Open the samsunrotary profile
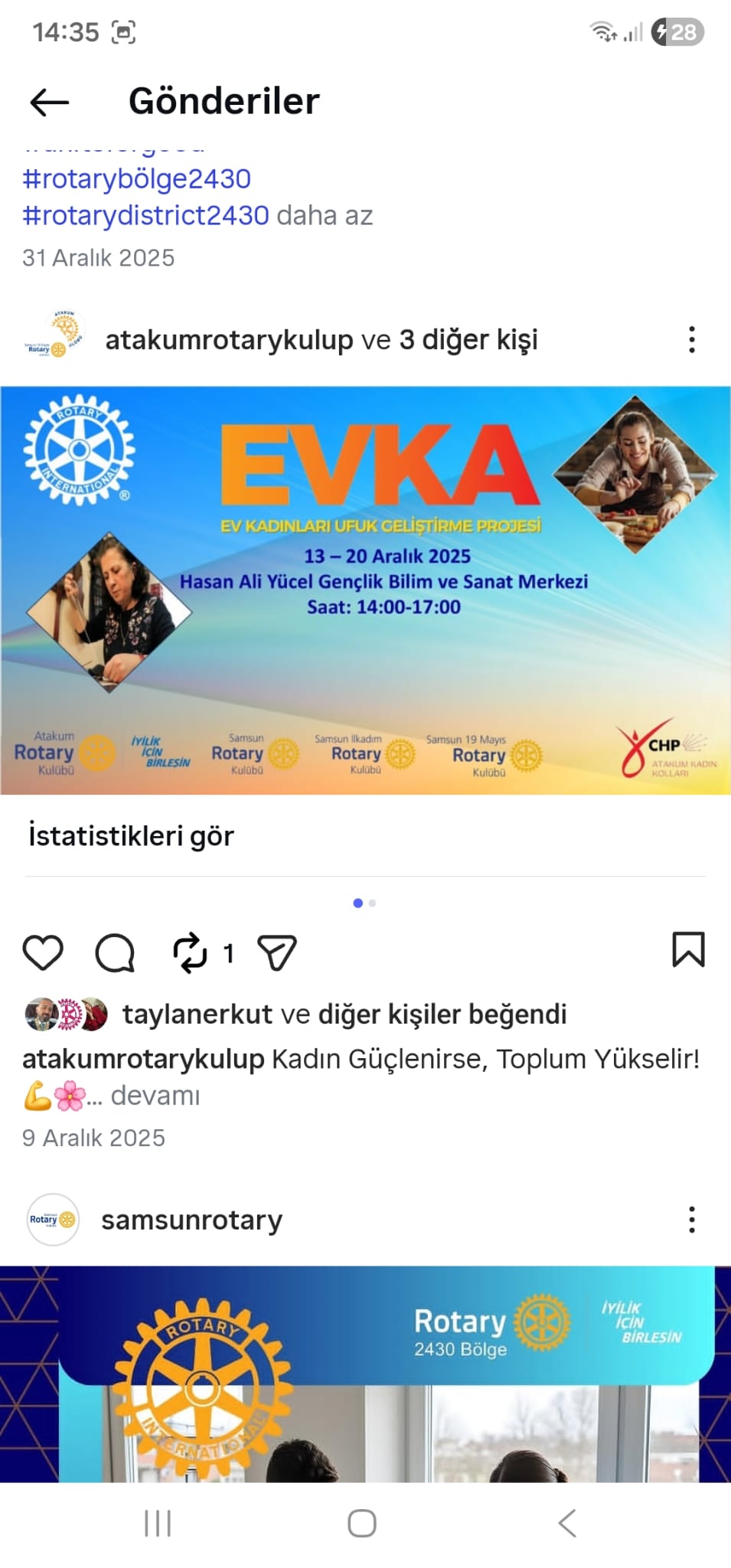 [191, 1220]
